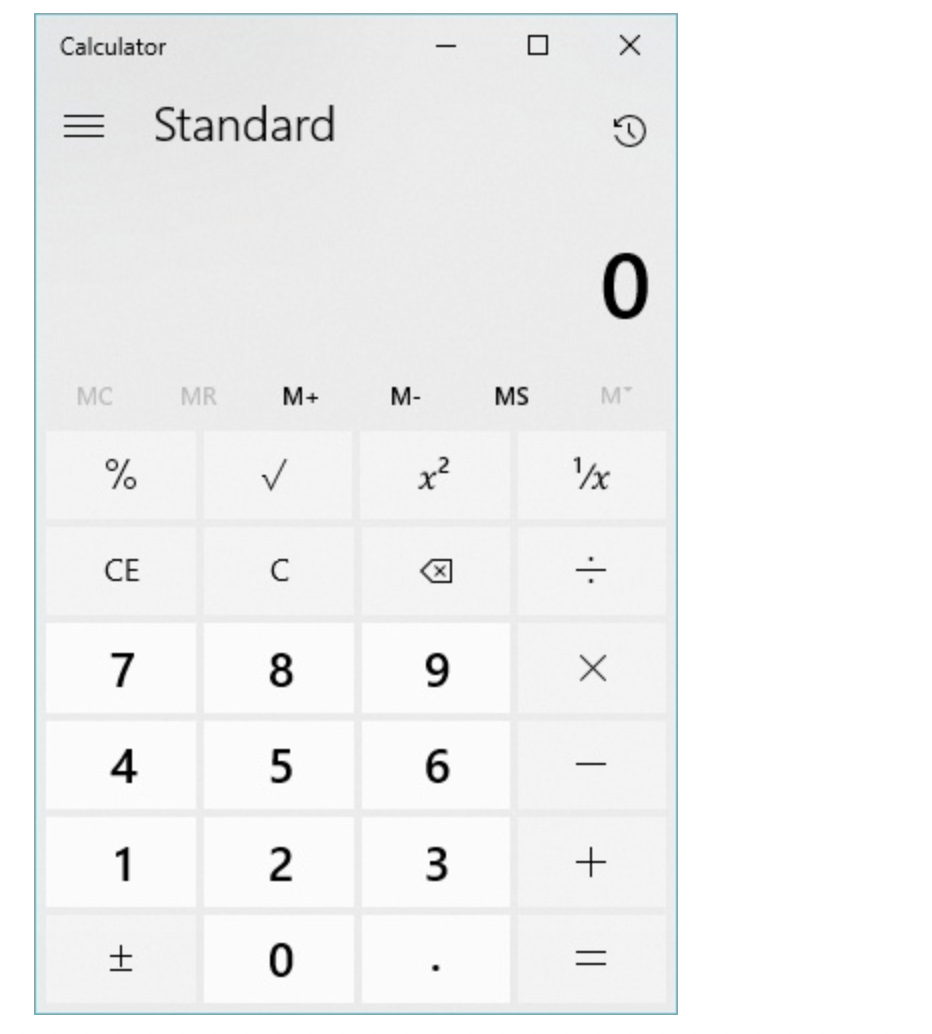Toggle the sign with plus-minus button
Image resolution: width=932 pixels, height=1034 pixels.
coord(120,958)
